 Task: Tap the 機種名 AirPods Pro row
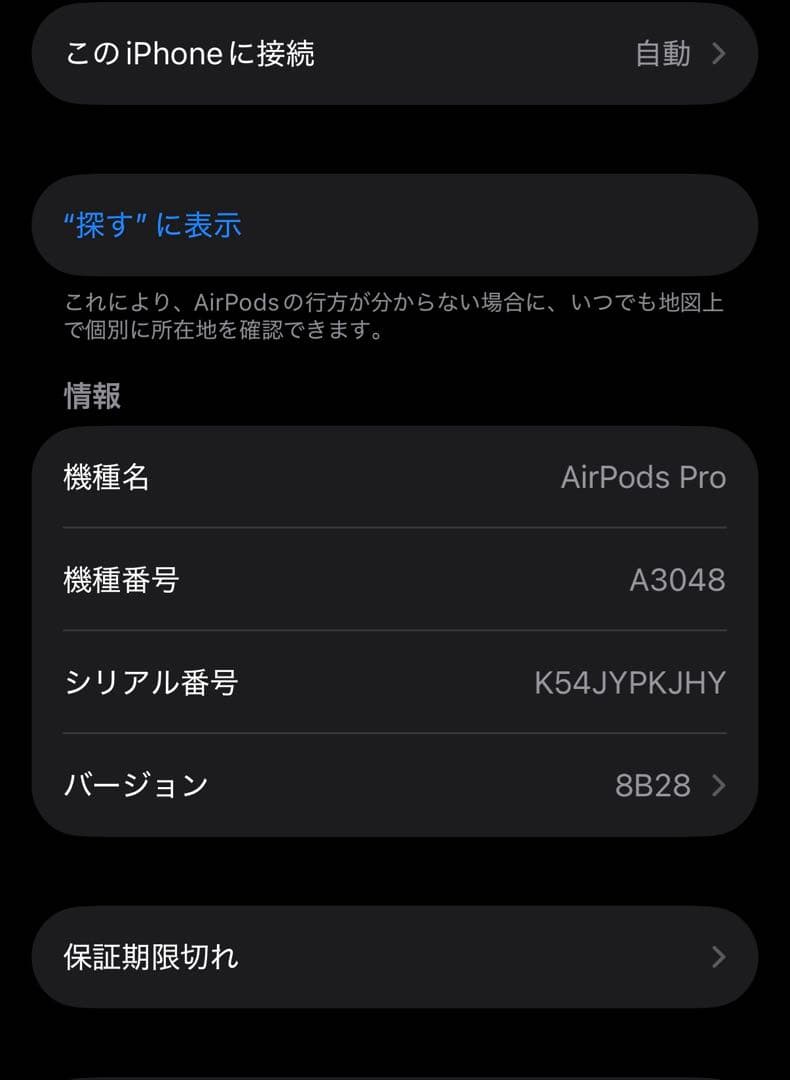[x=395, y=478]
